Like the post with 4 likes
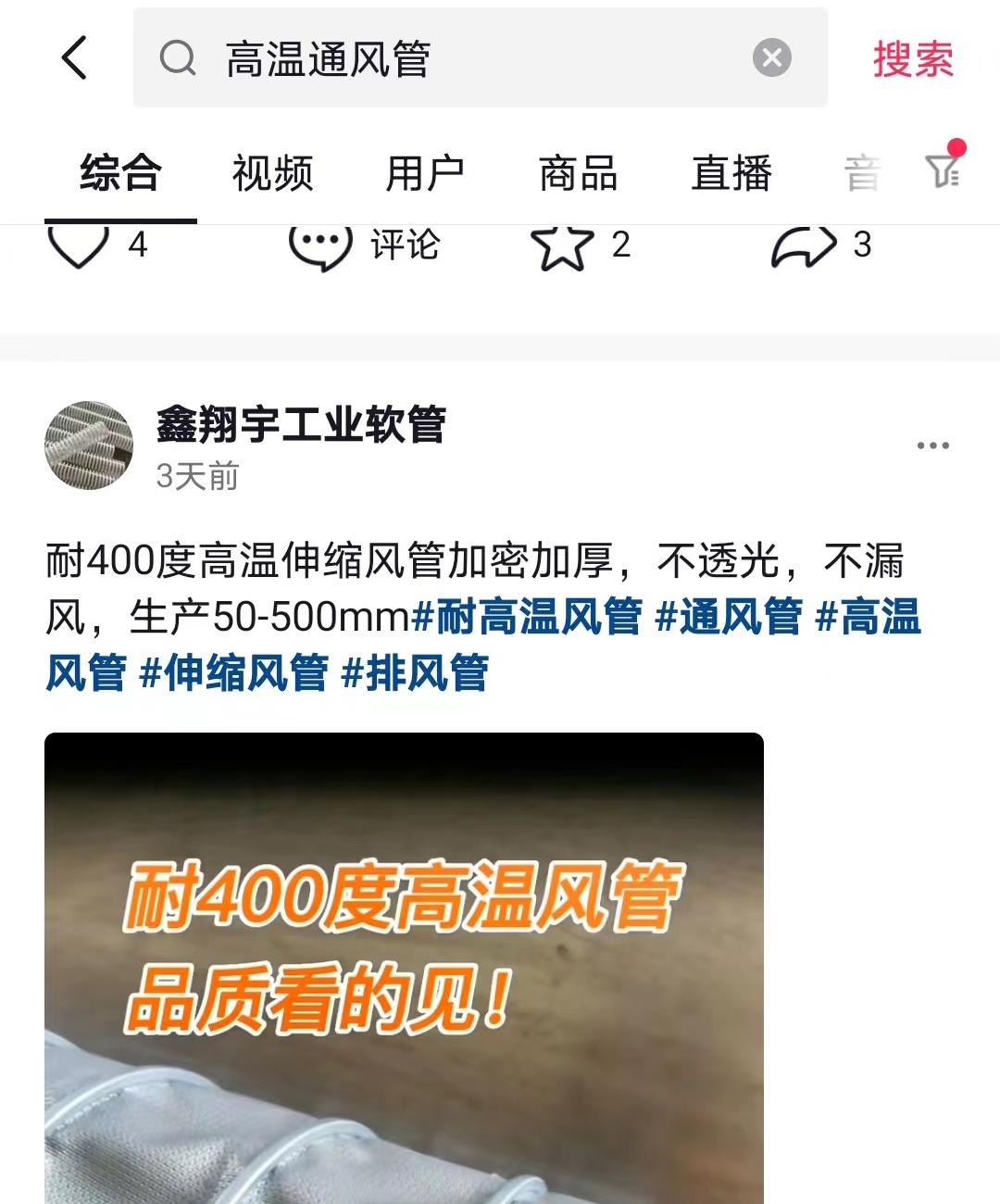Screen dimensions: 1000x1204 click(78, 245)
